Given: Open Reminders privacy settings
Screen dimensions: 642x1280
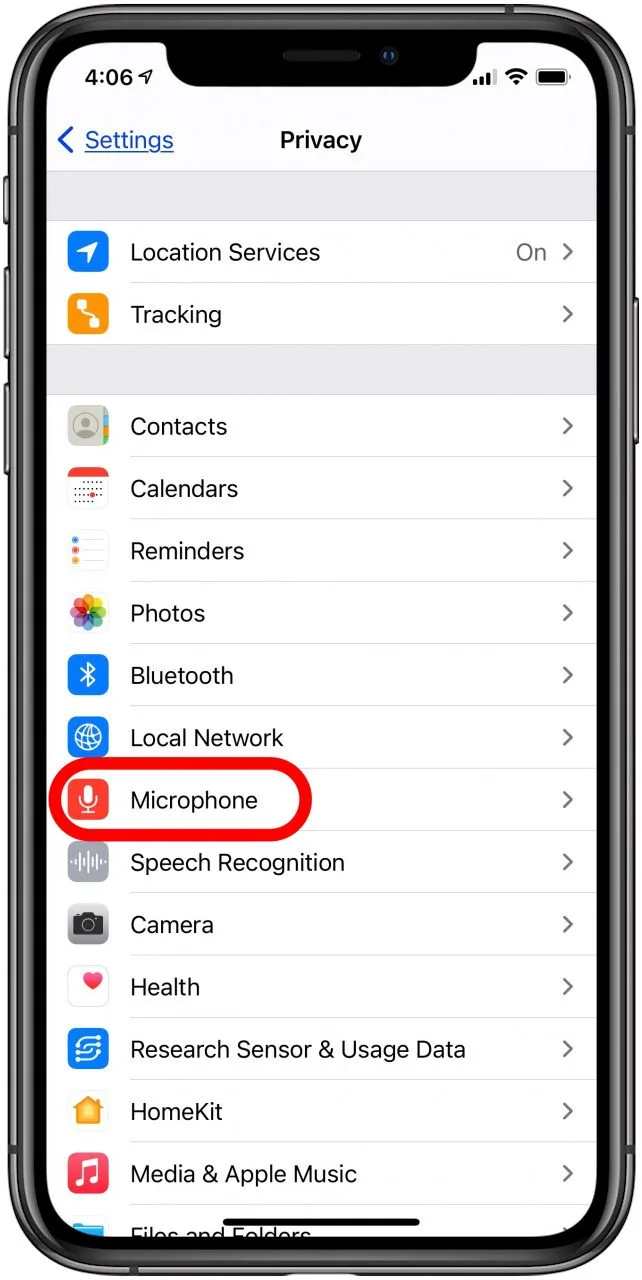Looking at the screenshot, I should coord(320,551).
